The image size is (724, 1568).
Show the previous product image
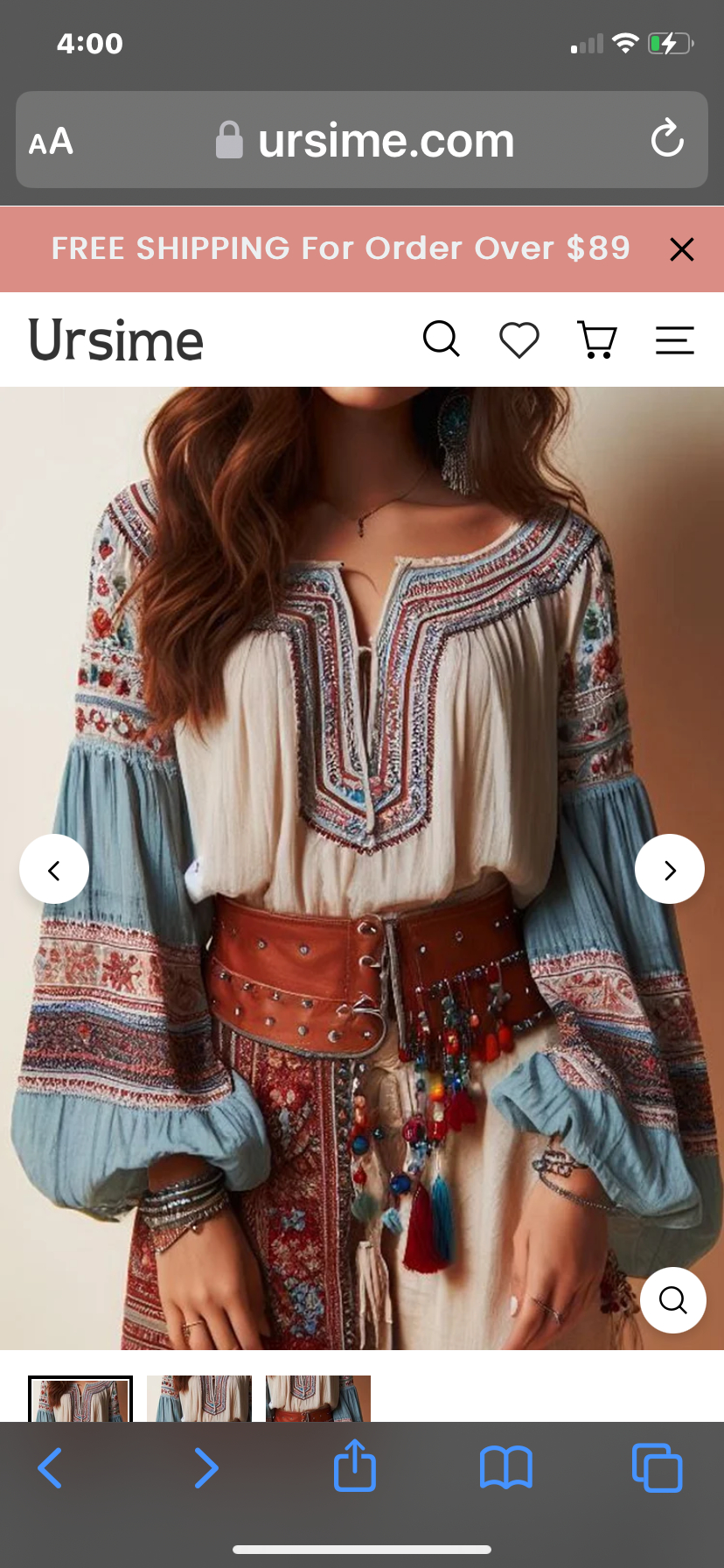(x=54, y=870)
